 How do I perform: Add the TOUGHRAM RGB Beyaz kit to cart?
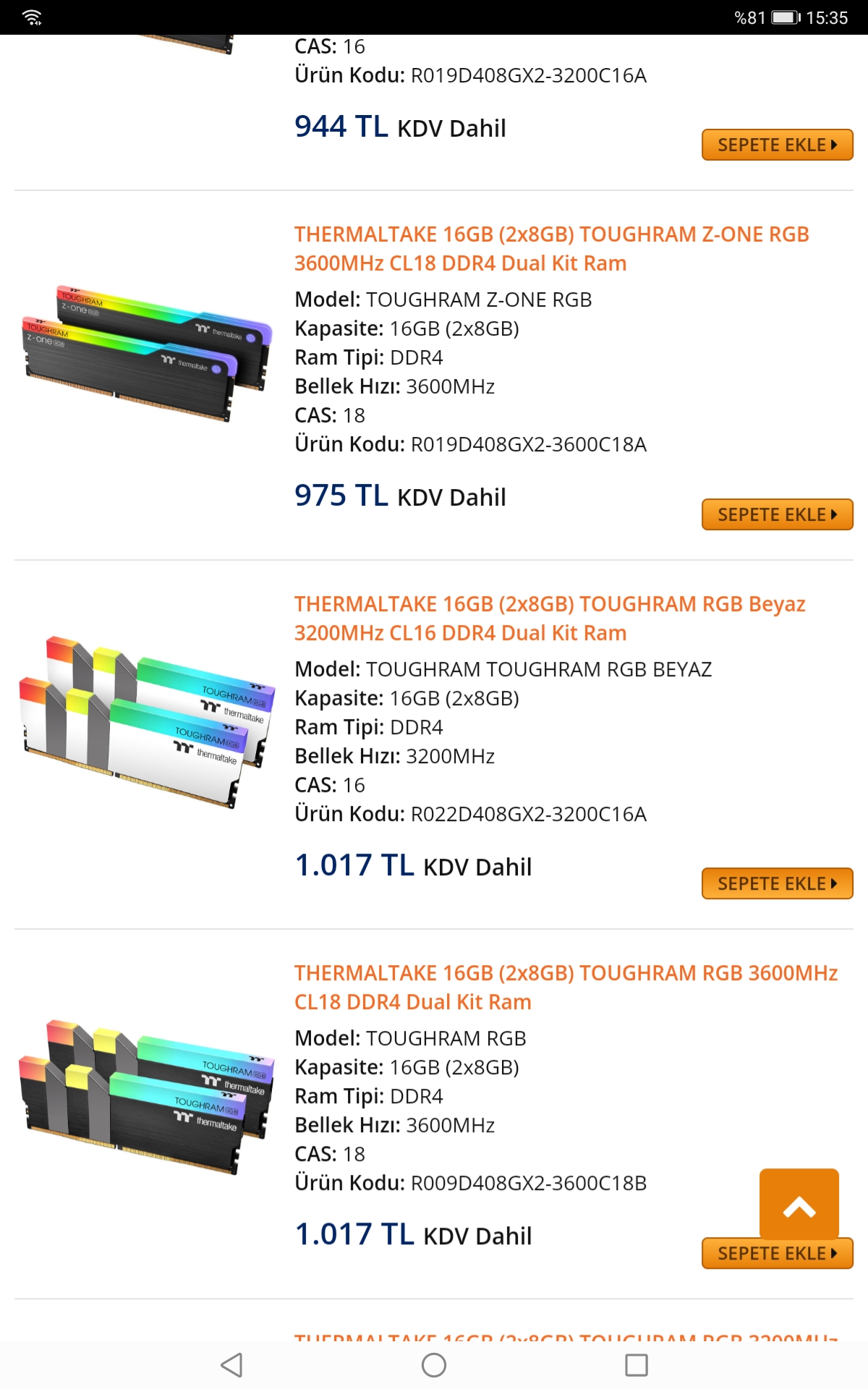point(777,883)
